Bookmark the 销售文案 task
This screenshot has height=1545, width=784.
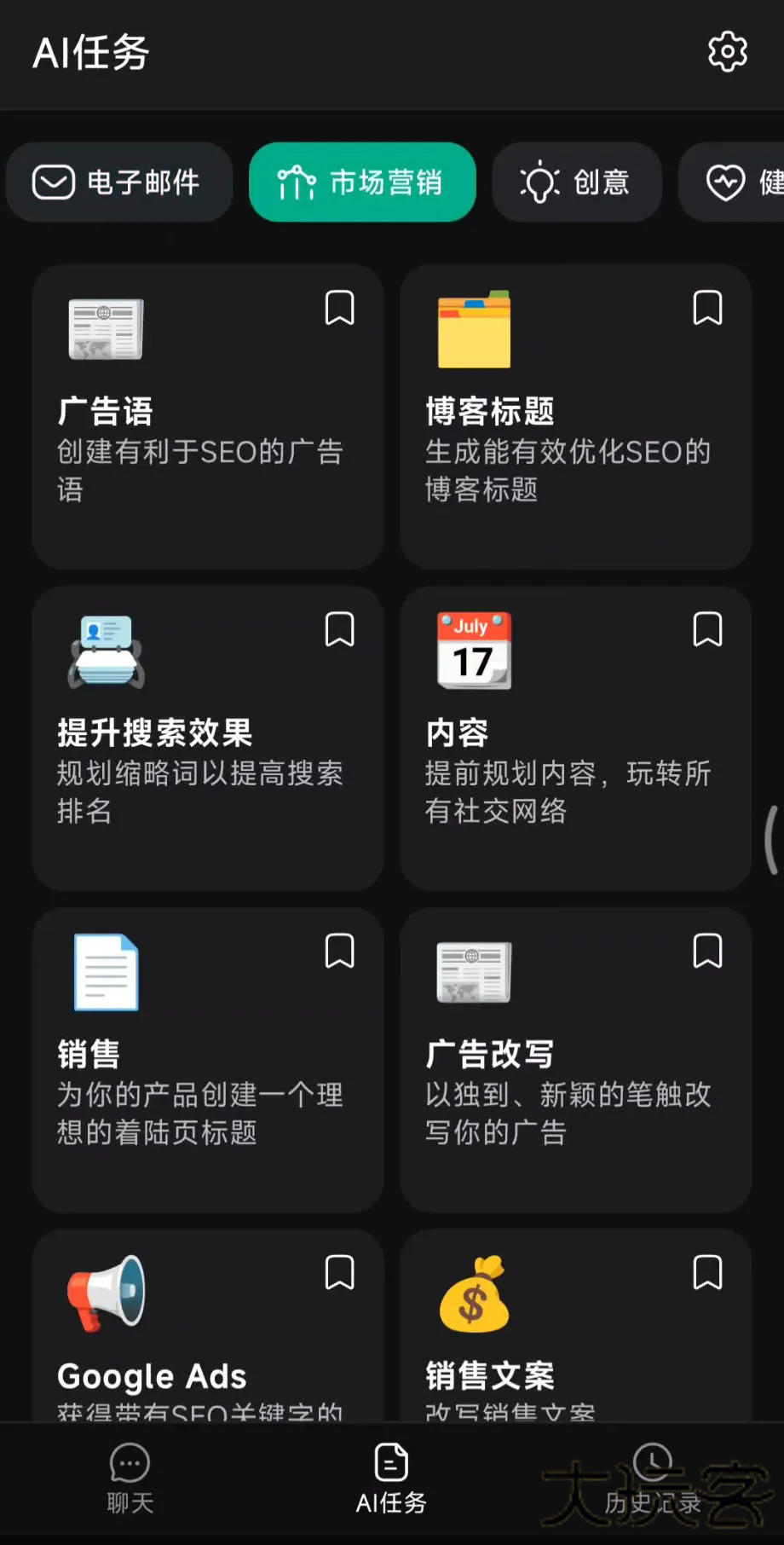[707, 1273]
